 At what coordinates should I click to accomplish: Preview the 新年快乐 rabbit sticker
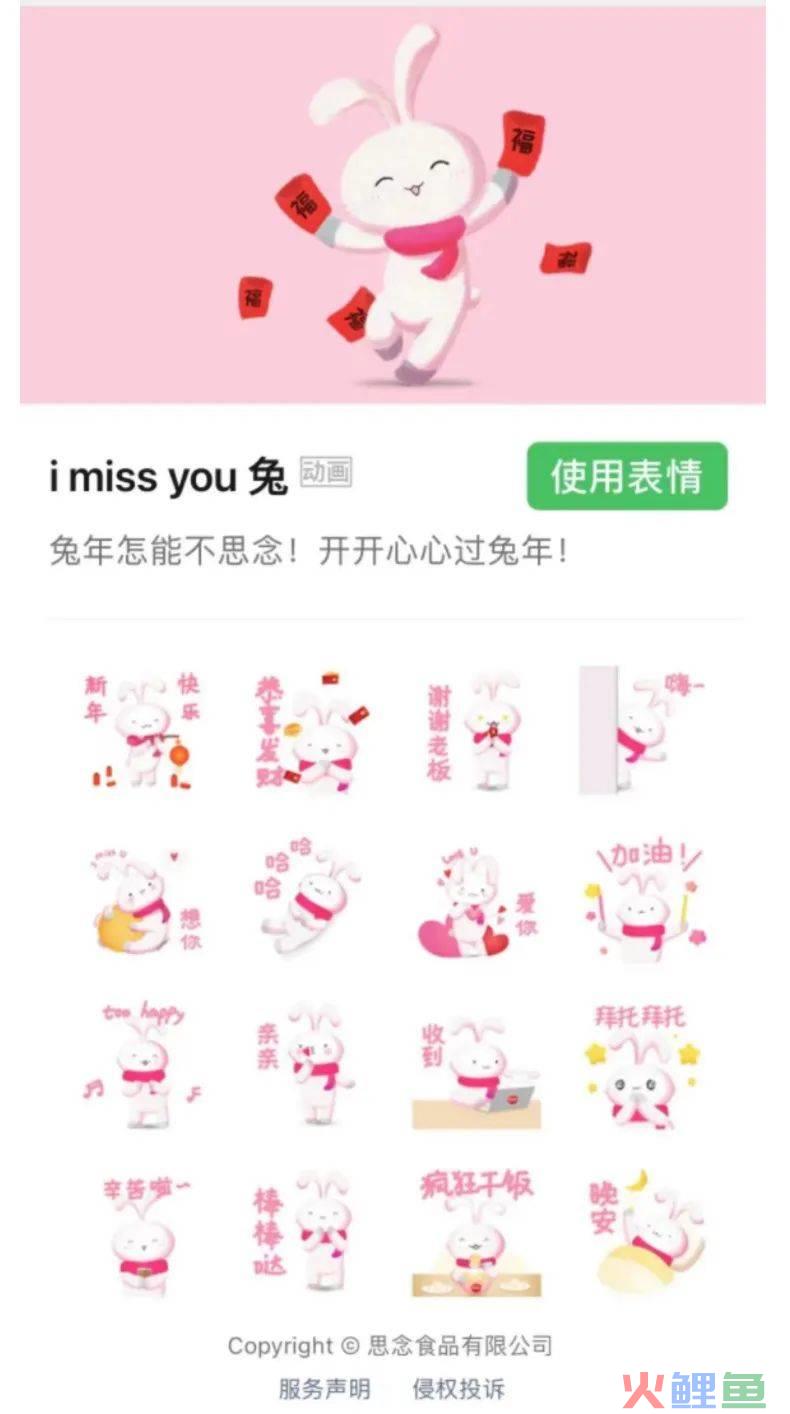[x=142, y=731]
